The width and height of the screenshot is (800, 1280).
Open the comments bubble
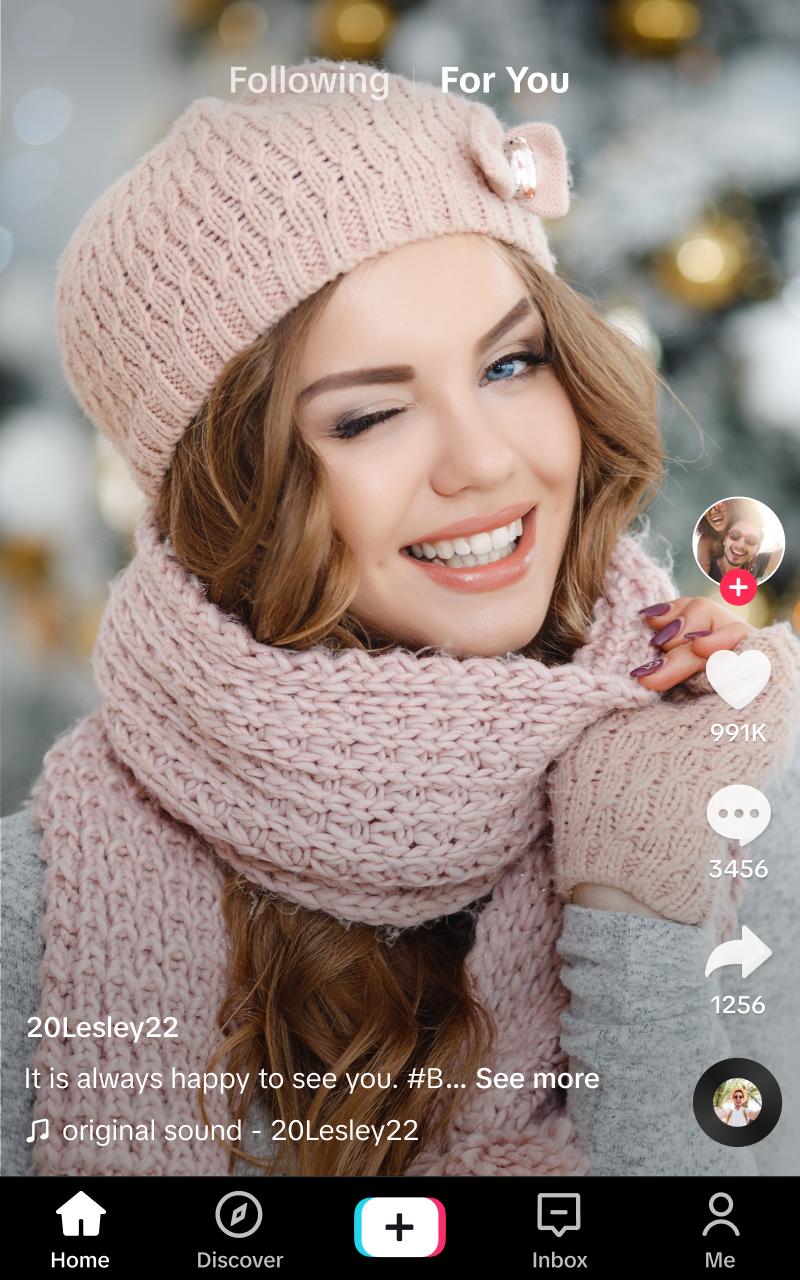(739, 815)
